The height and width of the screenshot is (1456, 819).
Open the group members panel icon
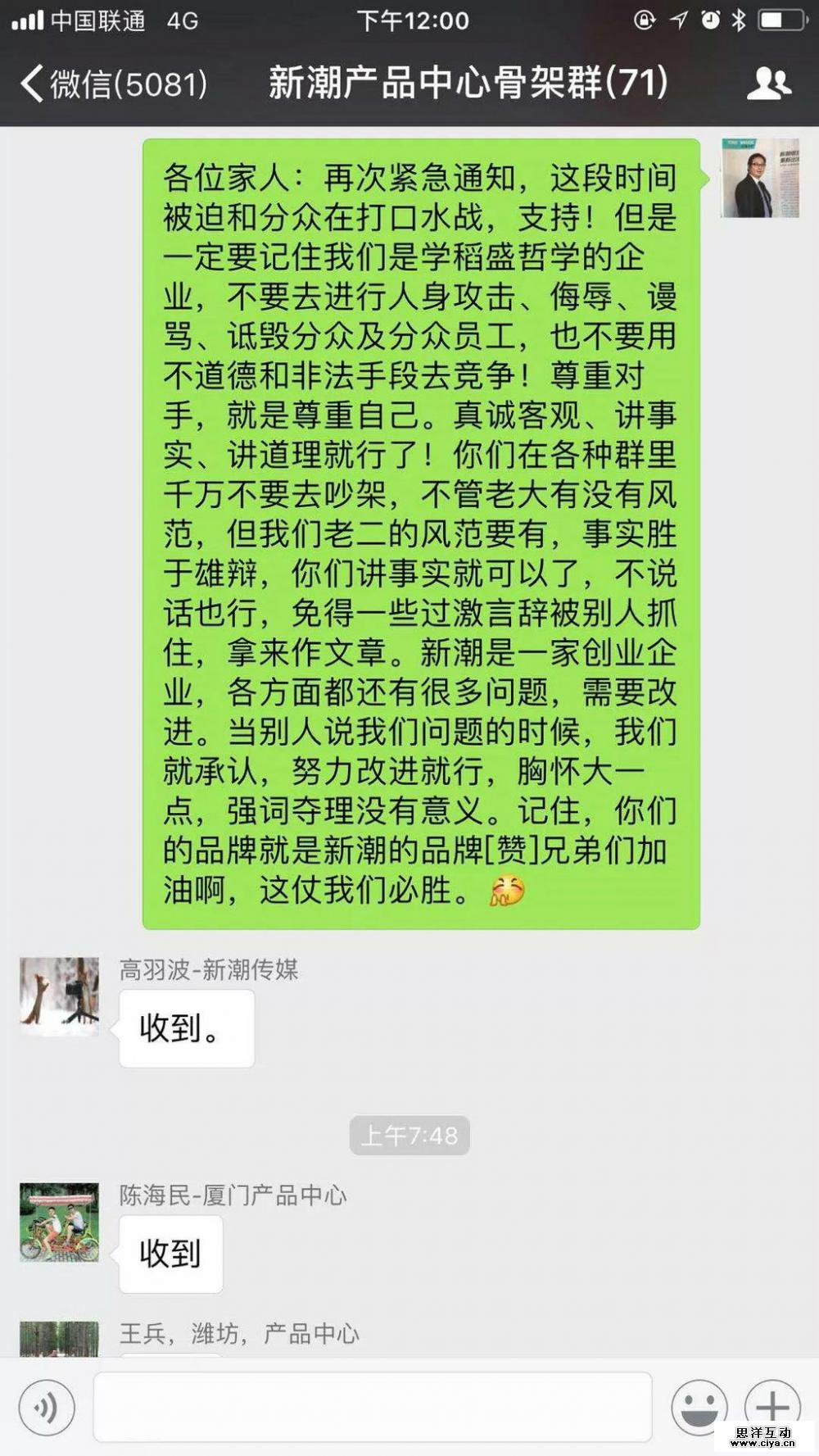(768, 82)
